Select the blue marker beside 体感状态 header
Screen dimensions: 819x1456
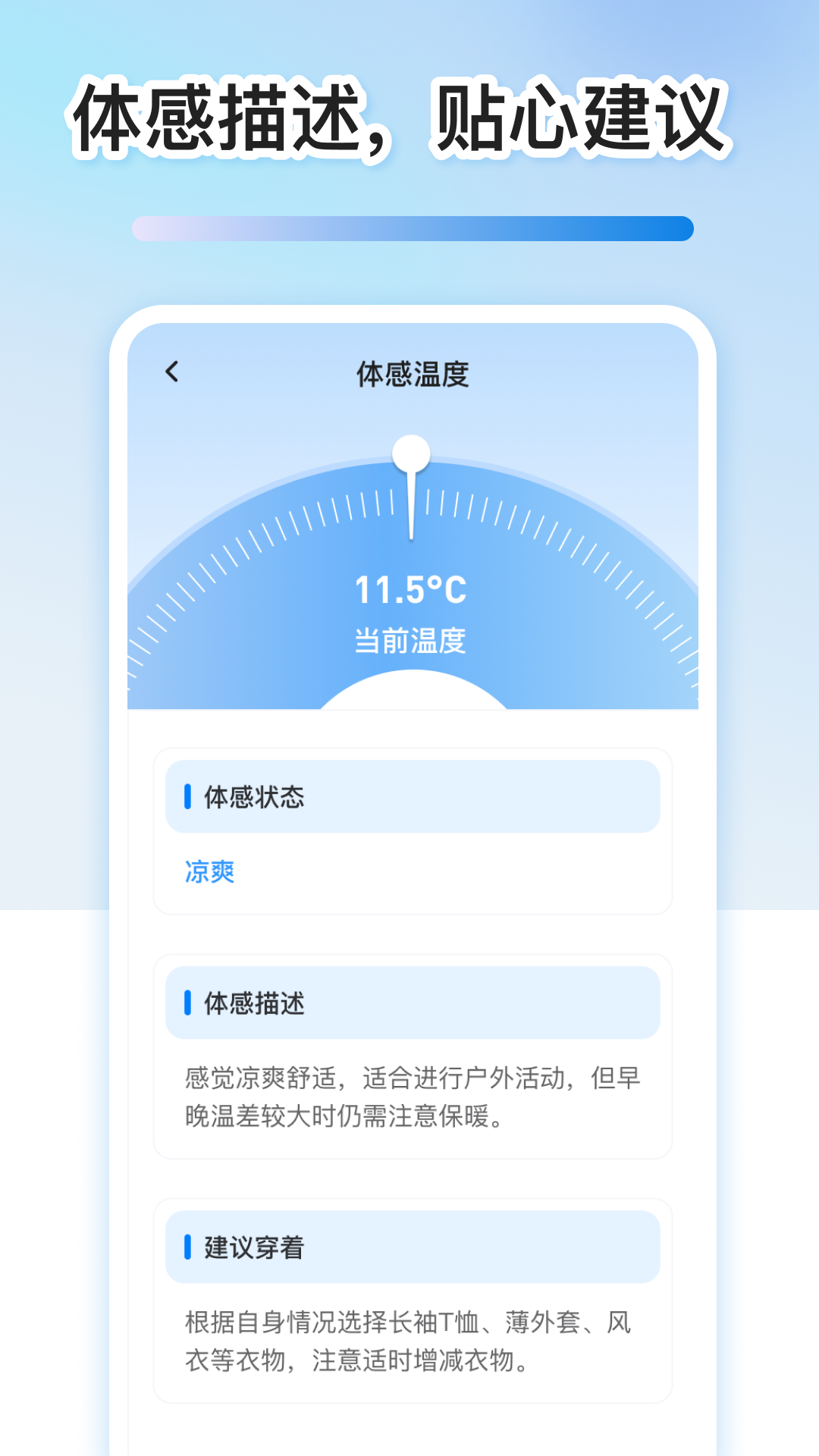[188, 797]
